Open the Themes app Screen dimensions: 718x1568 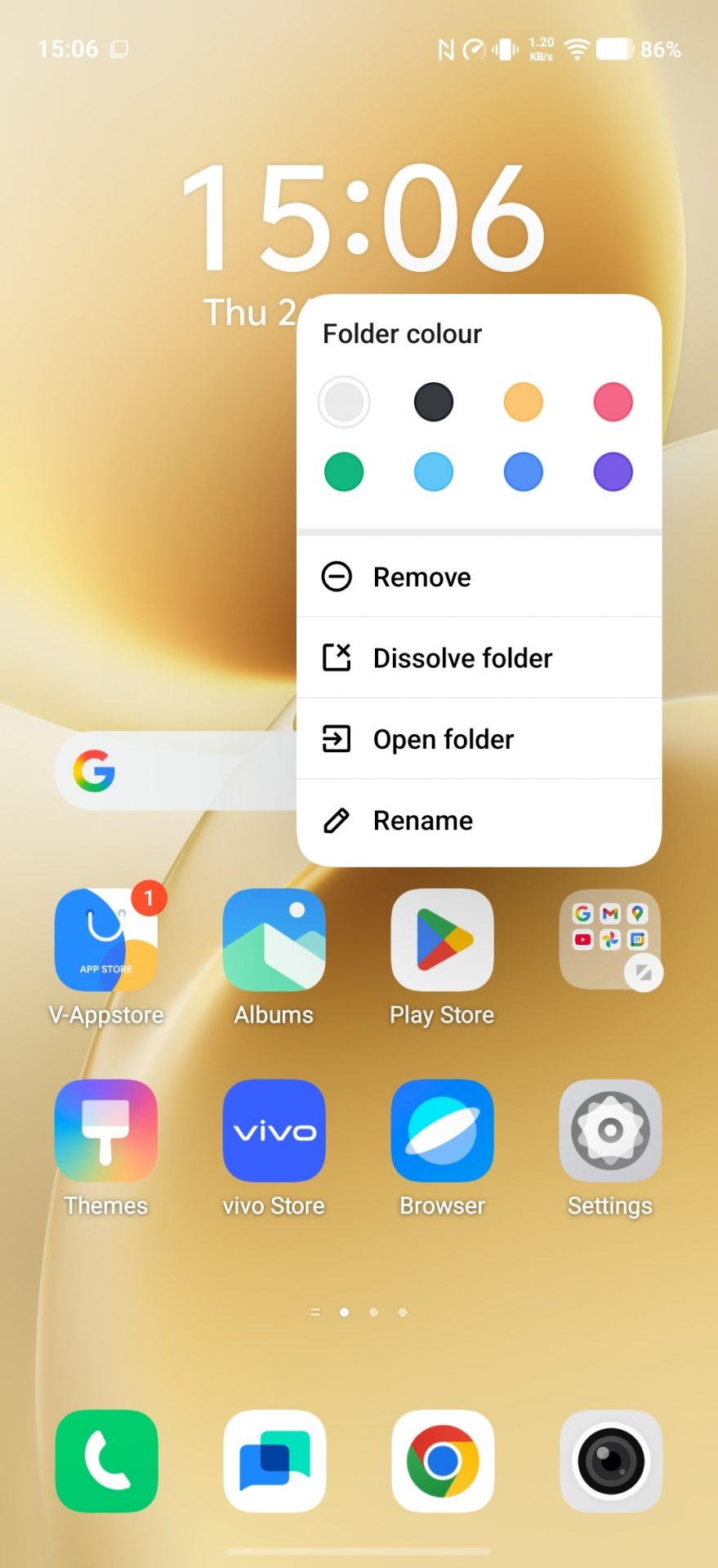pyautogui.click(x=106, y=1131)
